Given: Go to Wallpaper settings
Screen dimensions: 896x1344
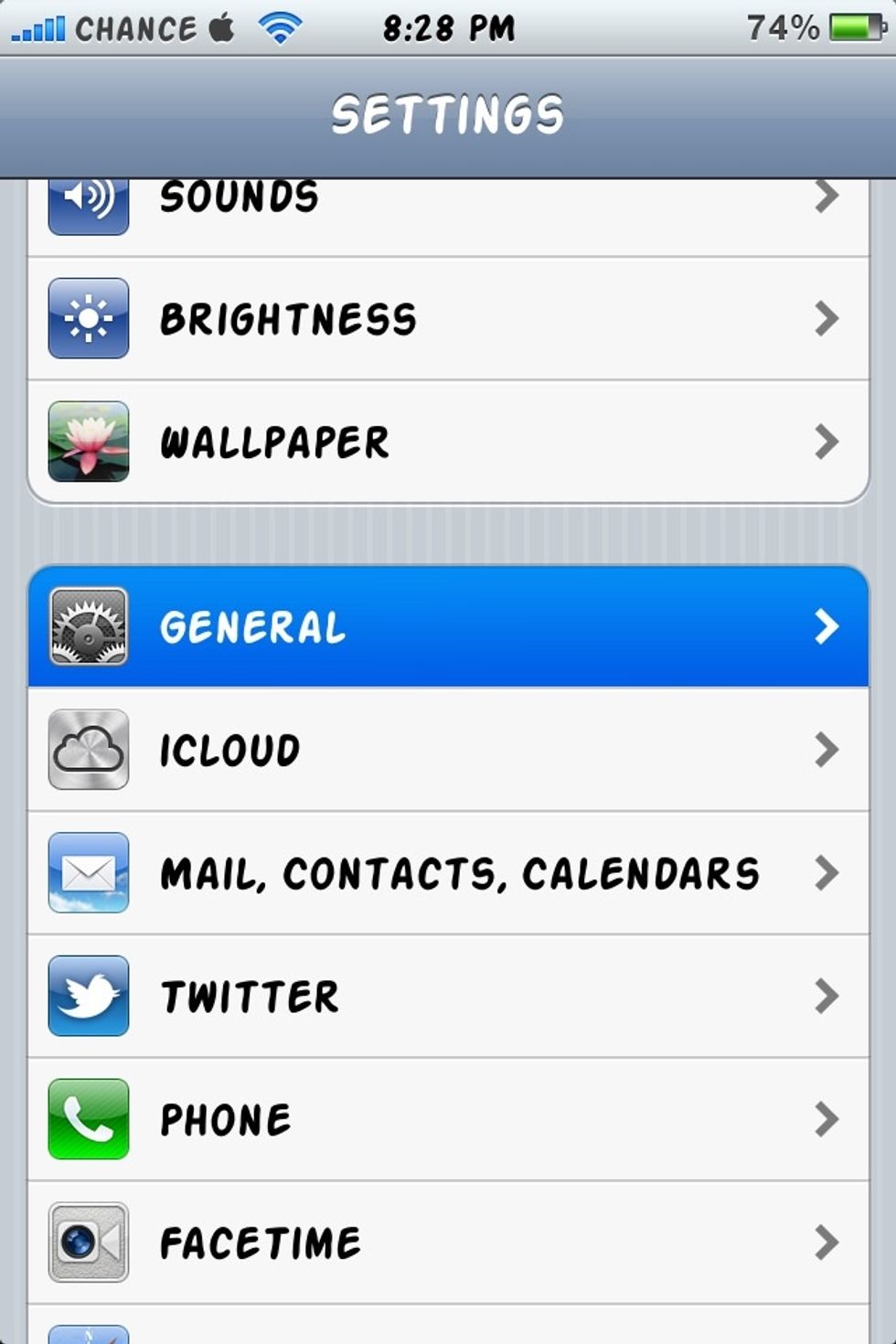Looking at the screenshot, I should coord(448,443).
